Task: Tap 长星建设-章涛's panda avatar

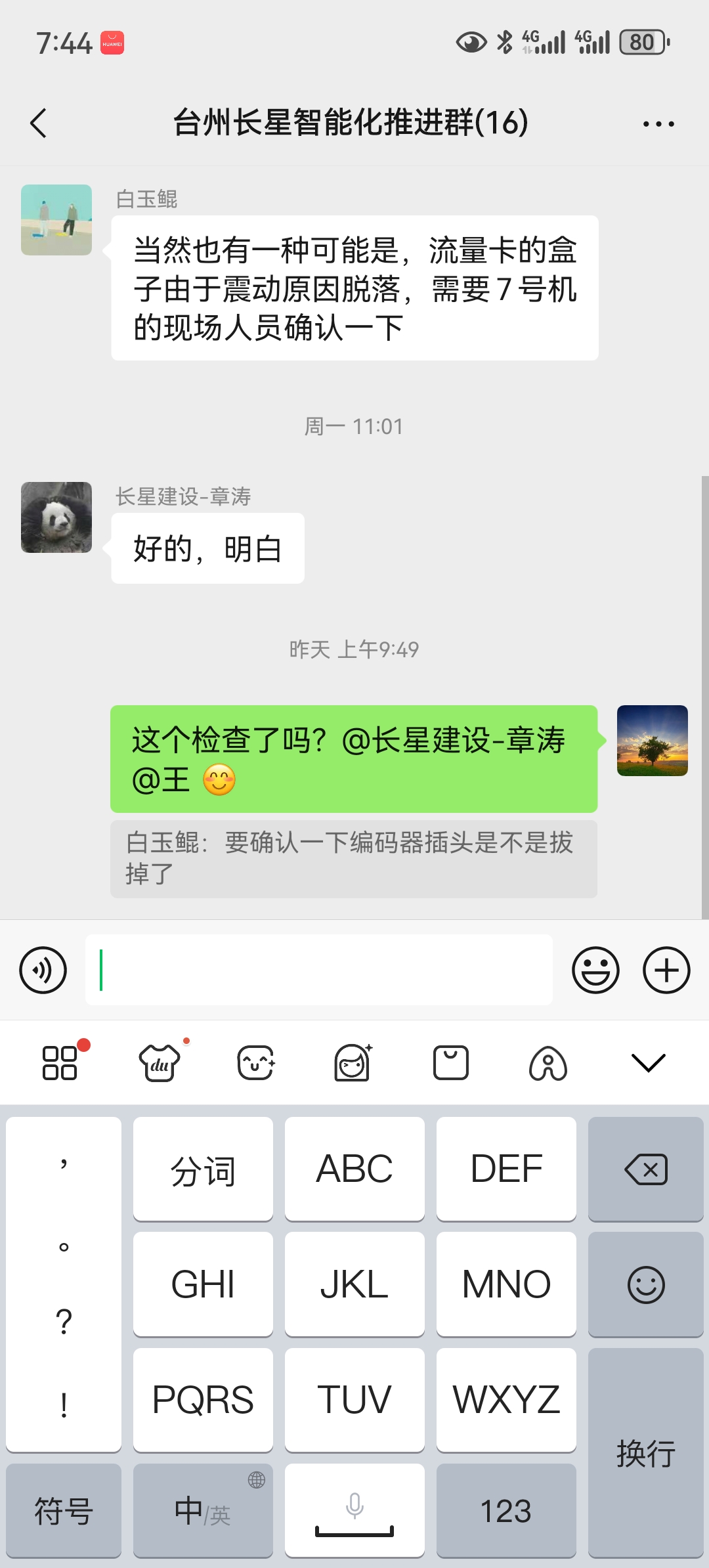Action: [56, 517]
